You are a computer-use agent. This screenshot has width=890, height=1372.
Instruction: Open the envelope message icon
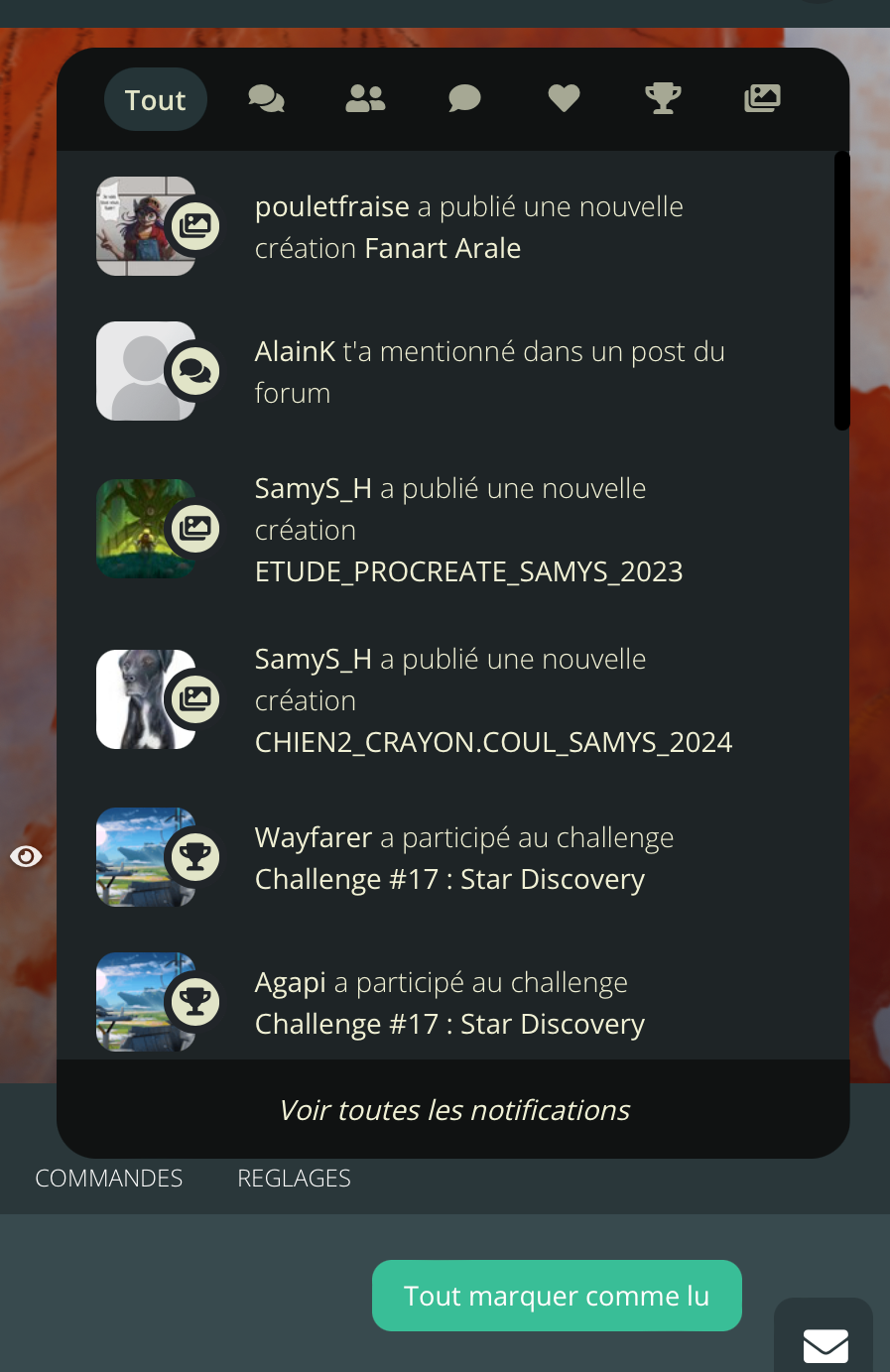824,1346
